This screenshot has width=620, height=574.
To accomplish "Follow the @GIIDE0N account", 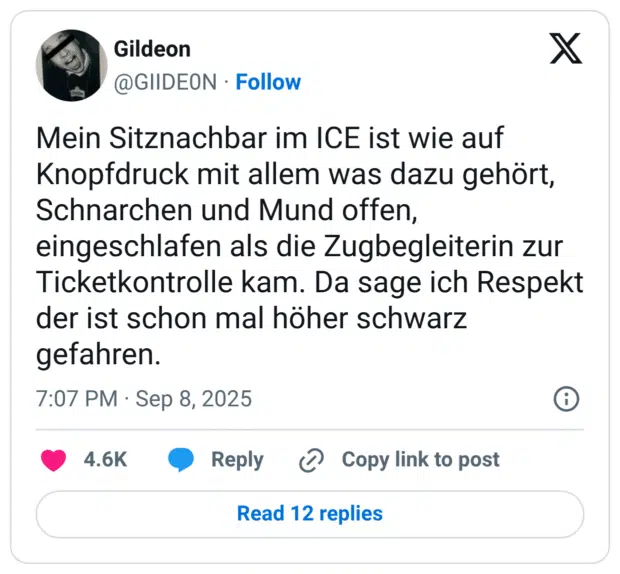I will [x=268, y=82].
